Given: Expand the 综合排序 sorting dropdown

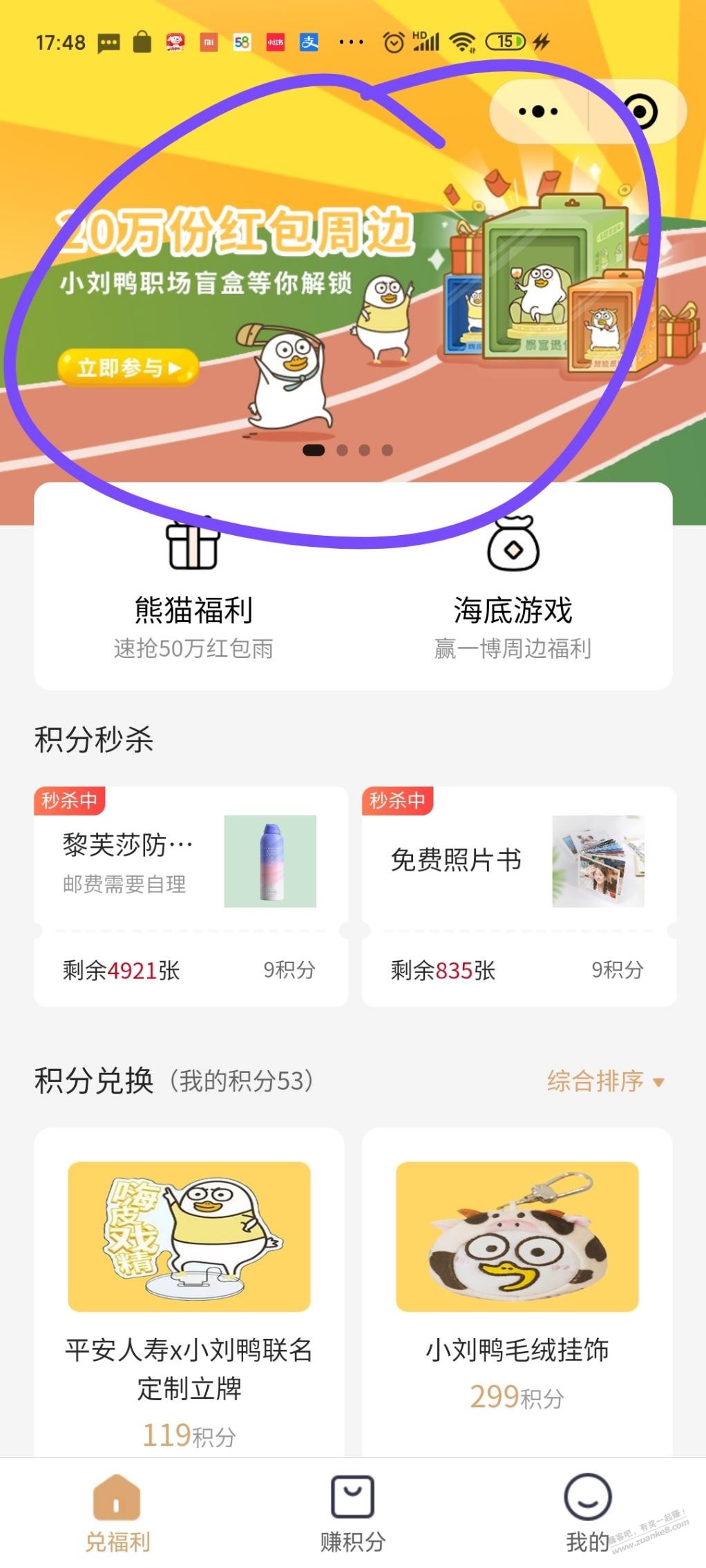Looking at the screenshot, I should point(605,1081).
